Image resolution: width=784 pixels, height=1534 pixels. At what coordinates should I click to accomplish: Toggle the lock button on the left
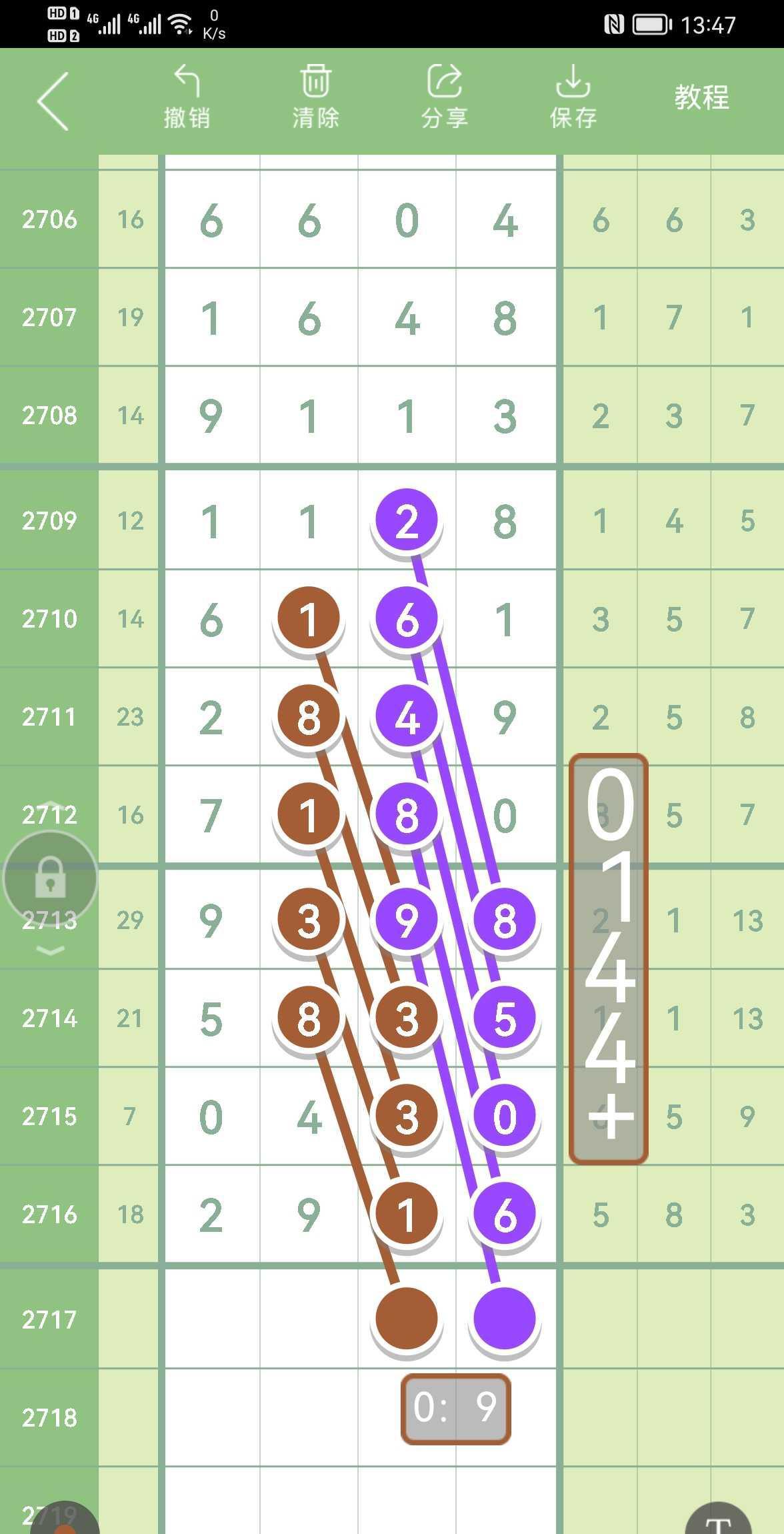click(x=50, y=878)
